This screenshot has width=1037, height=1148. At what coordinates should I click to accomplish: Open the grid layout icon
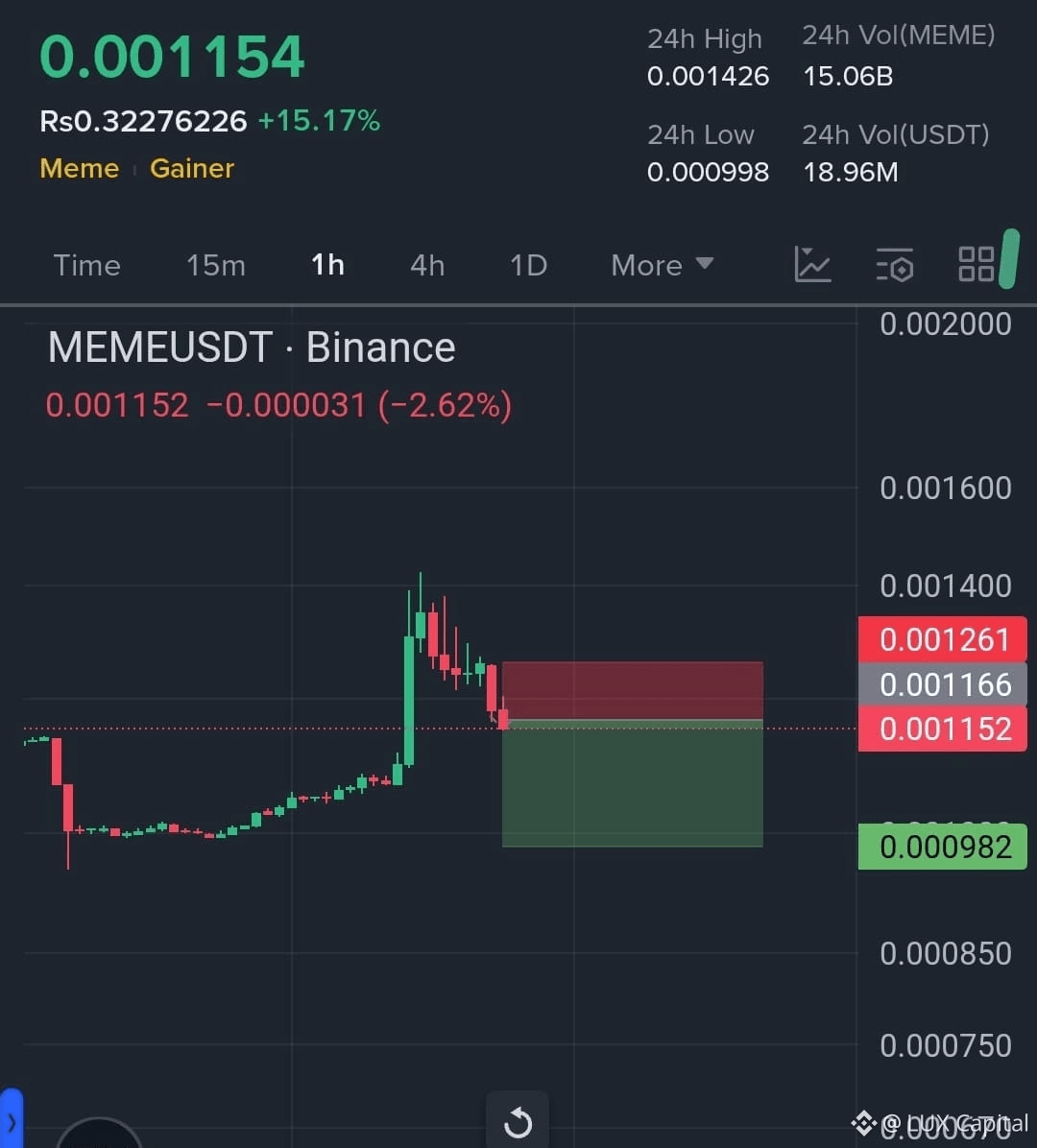tap(977, 265)
